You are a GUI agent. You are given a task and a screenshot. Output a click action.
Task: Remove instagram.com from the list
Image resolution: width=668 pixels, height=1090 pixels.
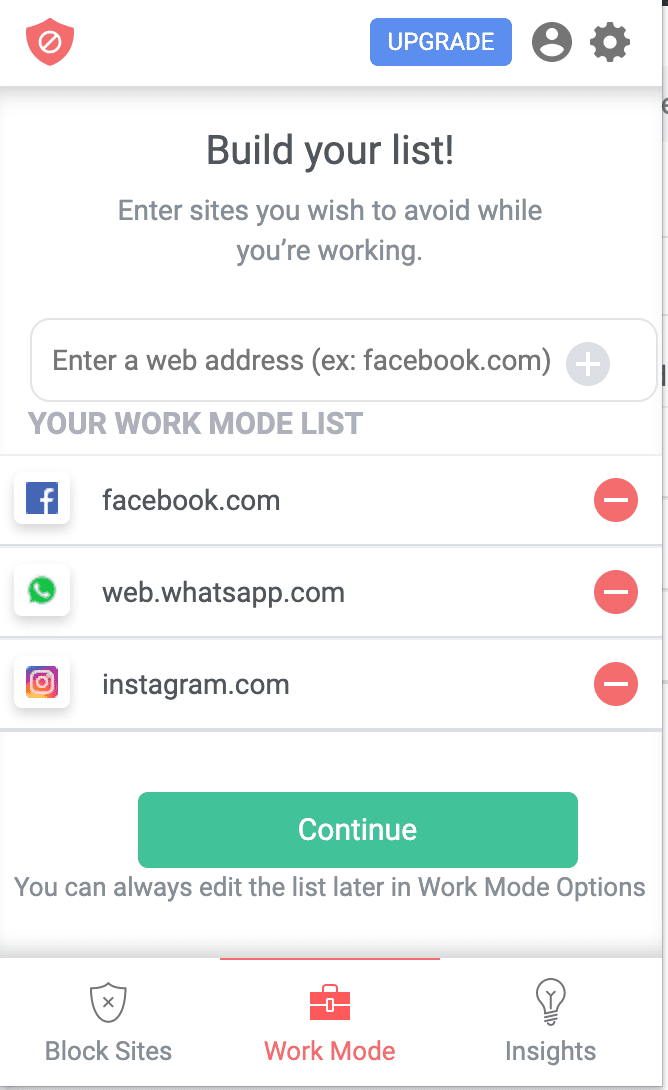click(x=616, y=684)
